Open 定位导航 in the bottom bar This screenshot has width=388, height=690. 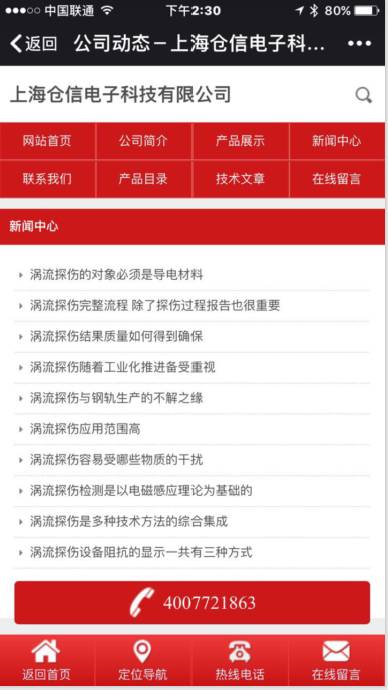(143, 660)
